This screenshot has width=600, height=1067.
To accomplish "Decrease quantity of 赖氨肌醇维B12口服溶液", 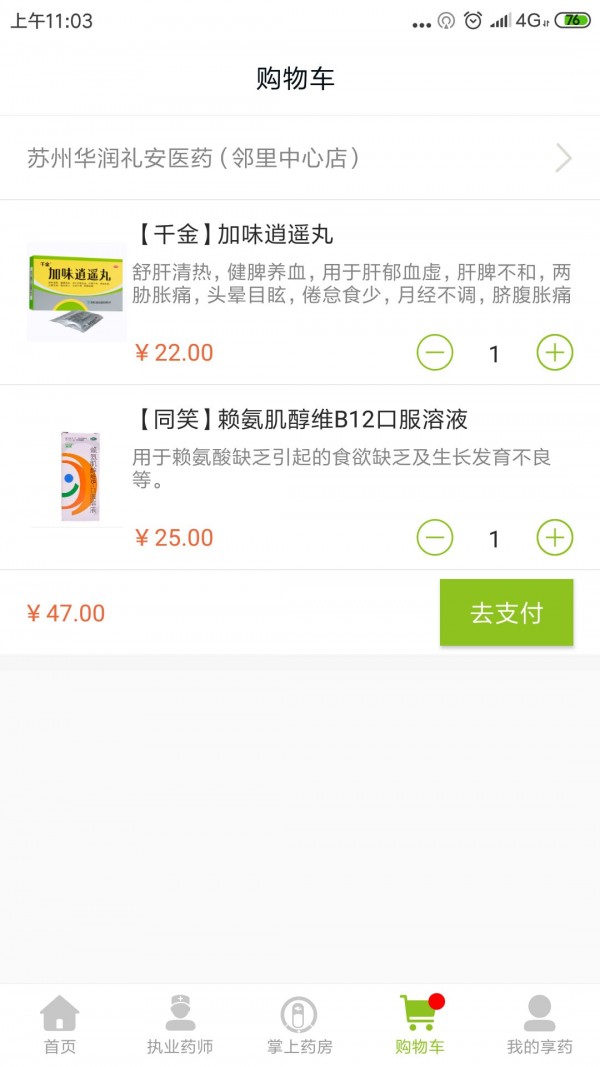I will point(435,537).
